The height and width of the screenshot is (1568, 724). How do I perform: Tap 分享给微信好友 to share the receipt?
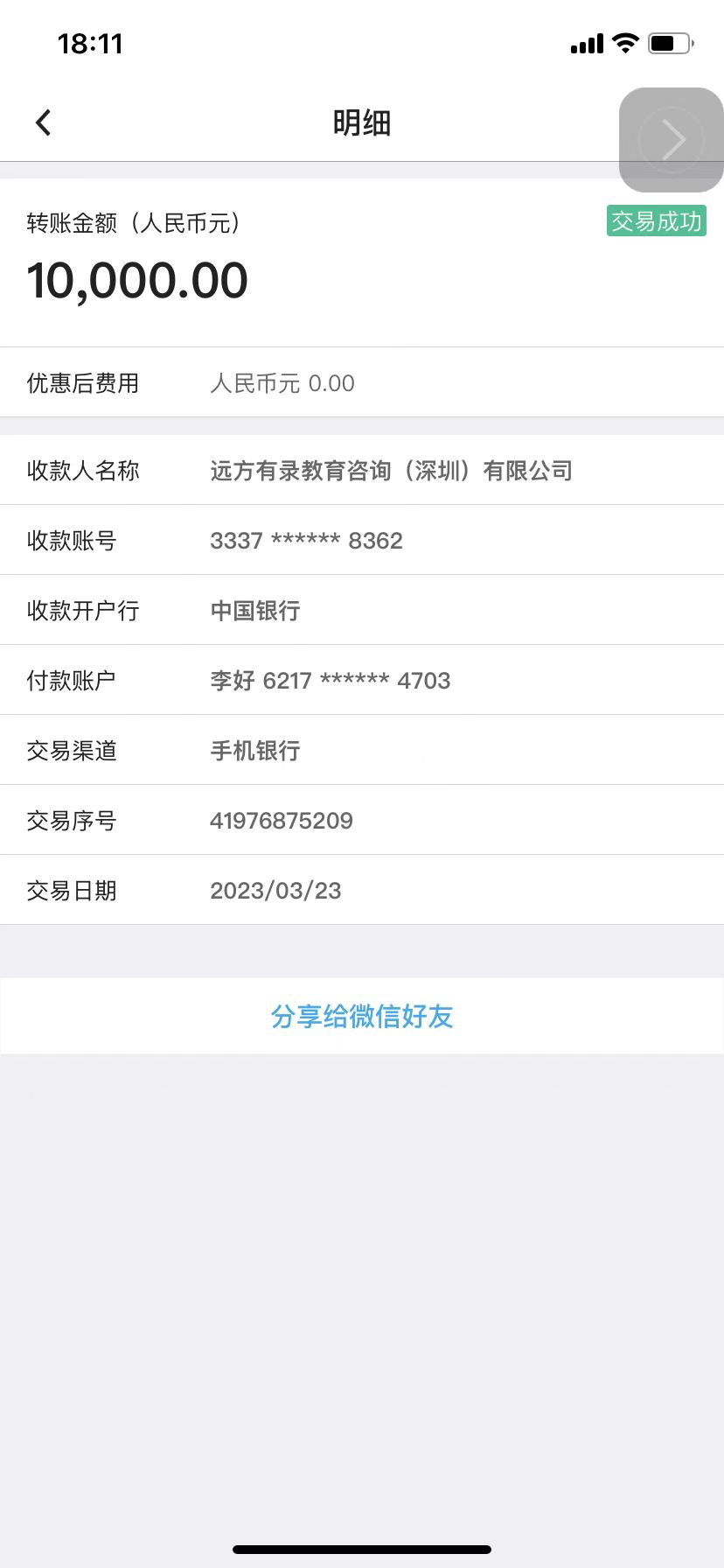pyautogui.click(x=362, y=1016)
